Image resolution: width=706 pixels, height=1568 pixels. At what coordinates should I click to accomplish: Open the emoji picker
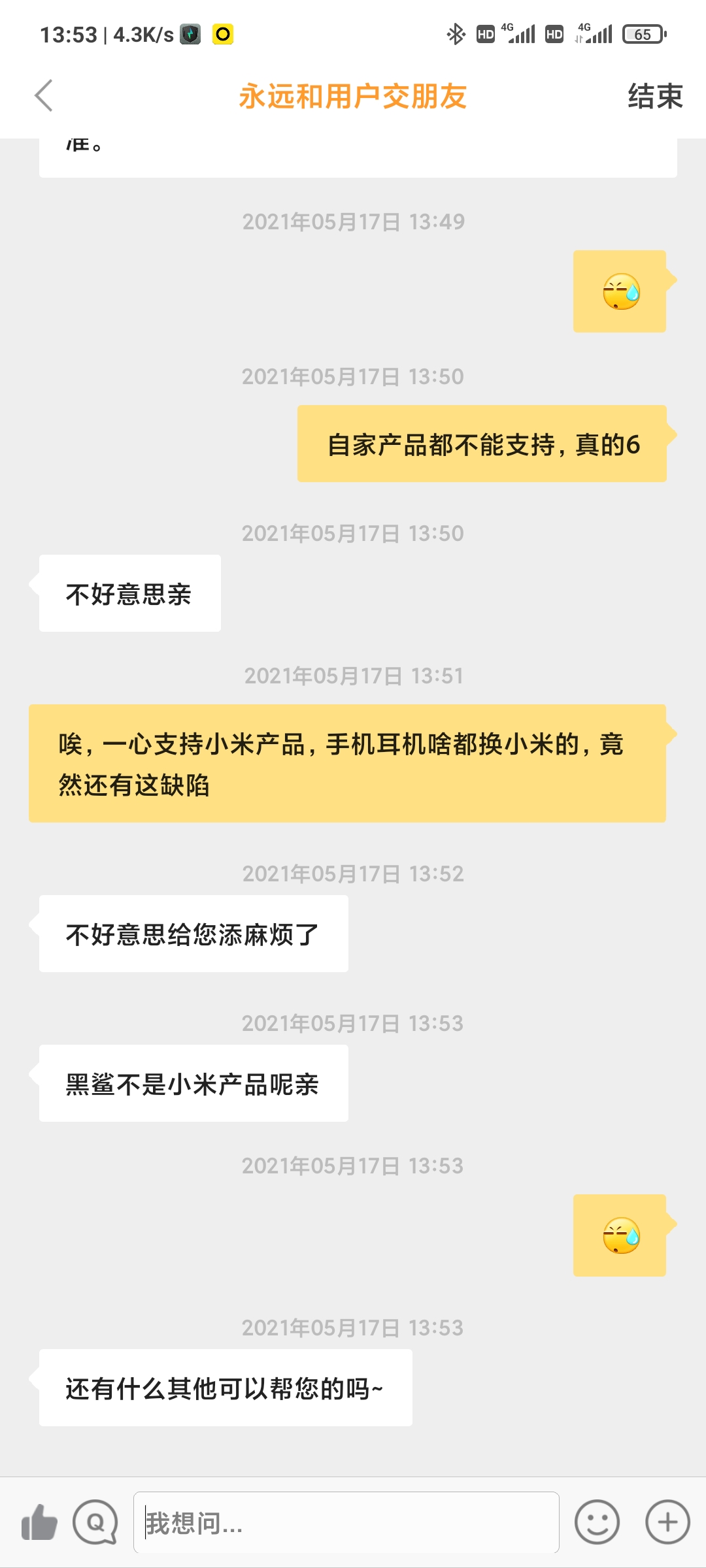tap(597, 1522)
